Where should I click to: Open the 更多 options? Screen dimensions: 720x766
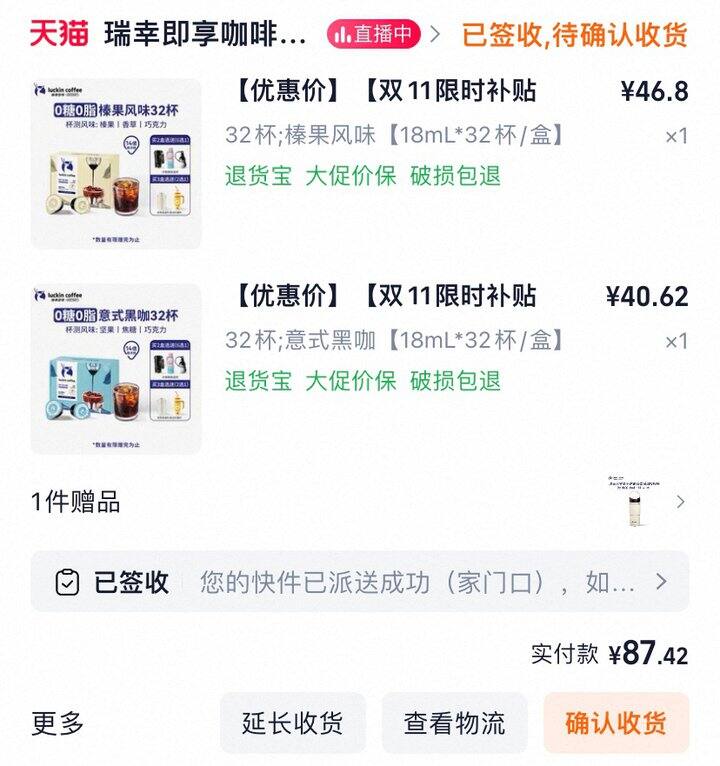(x=58, y=723)
